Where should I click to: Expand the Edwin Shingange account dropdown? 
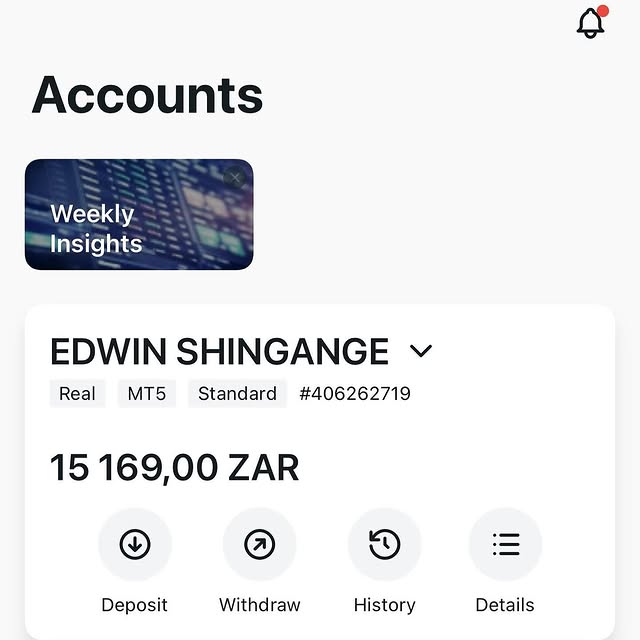(421, 351)
